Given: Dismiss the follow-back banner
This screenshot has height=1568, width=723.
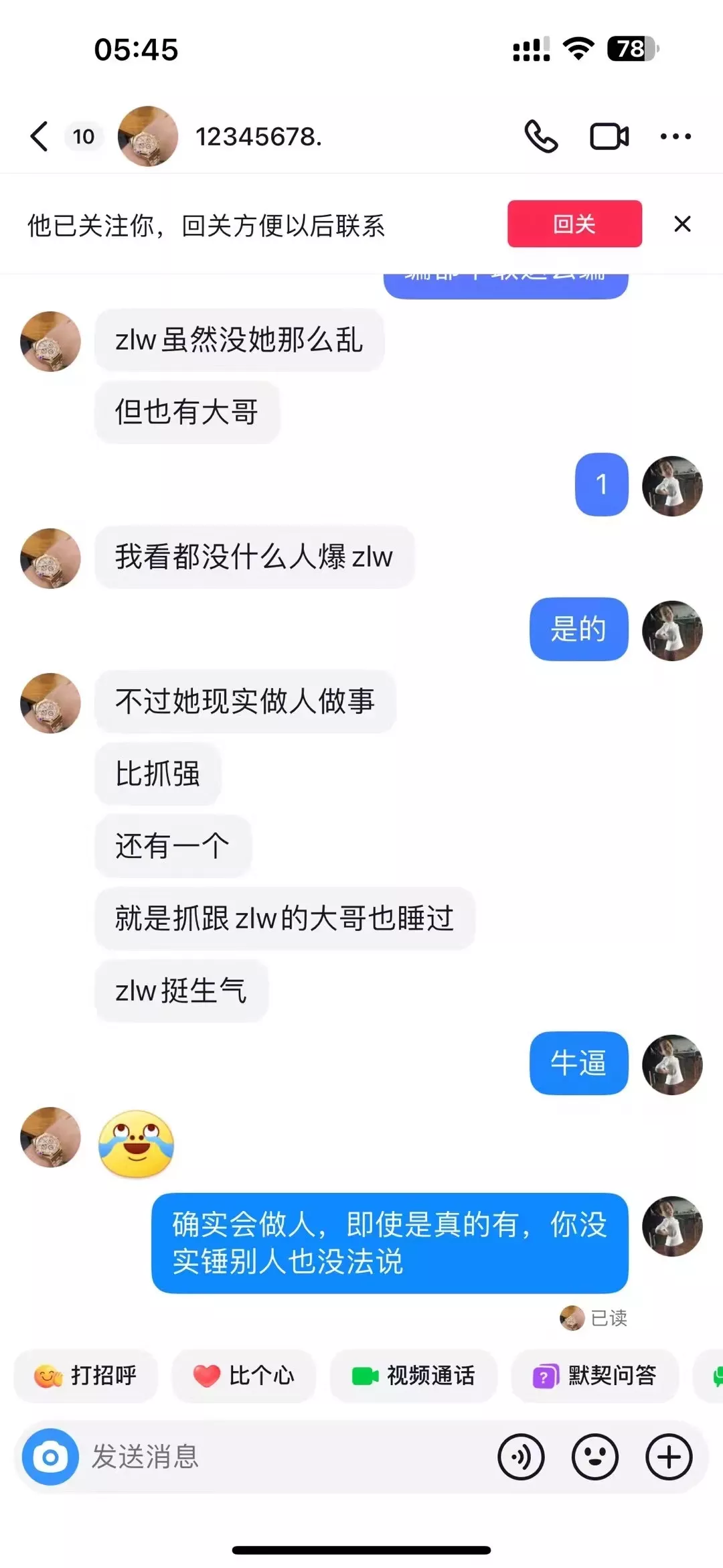Looking at the screenshot, I should pos(682,224).
